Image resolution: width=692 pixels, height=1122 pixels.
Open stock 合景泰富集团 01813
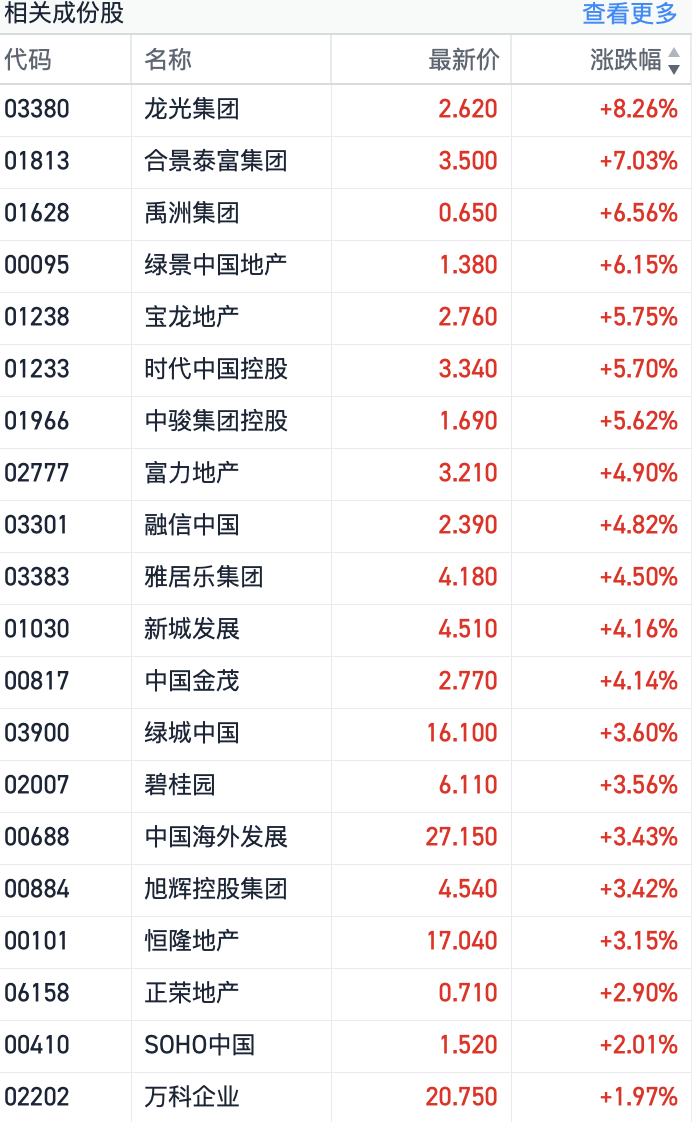(215, 161)
